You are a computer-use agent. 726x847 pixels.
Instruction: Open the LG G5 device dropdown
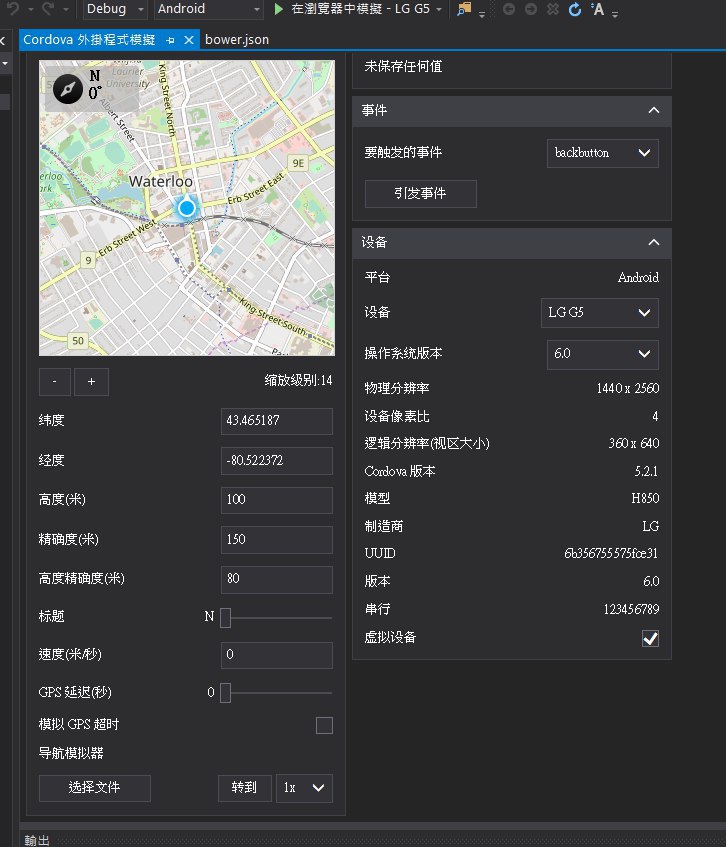tap(599, 313)
